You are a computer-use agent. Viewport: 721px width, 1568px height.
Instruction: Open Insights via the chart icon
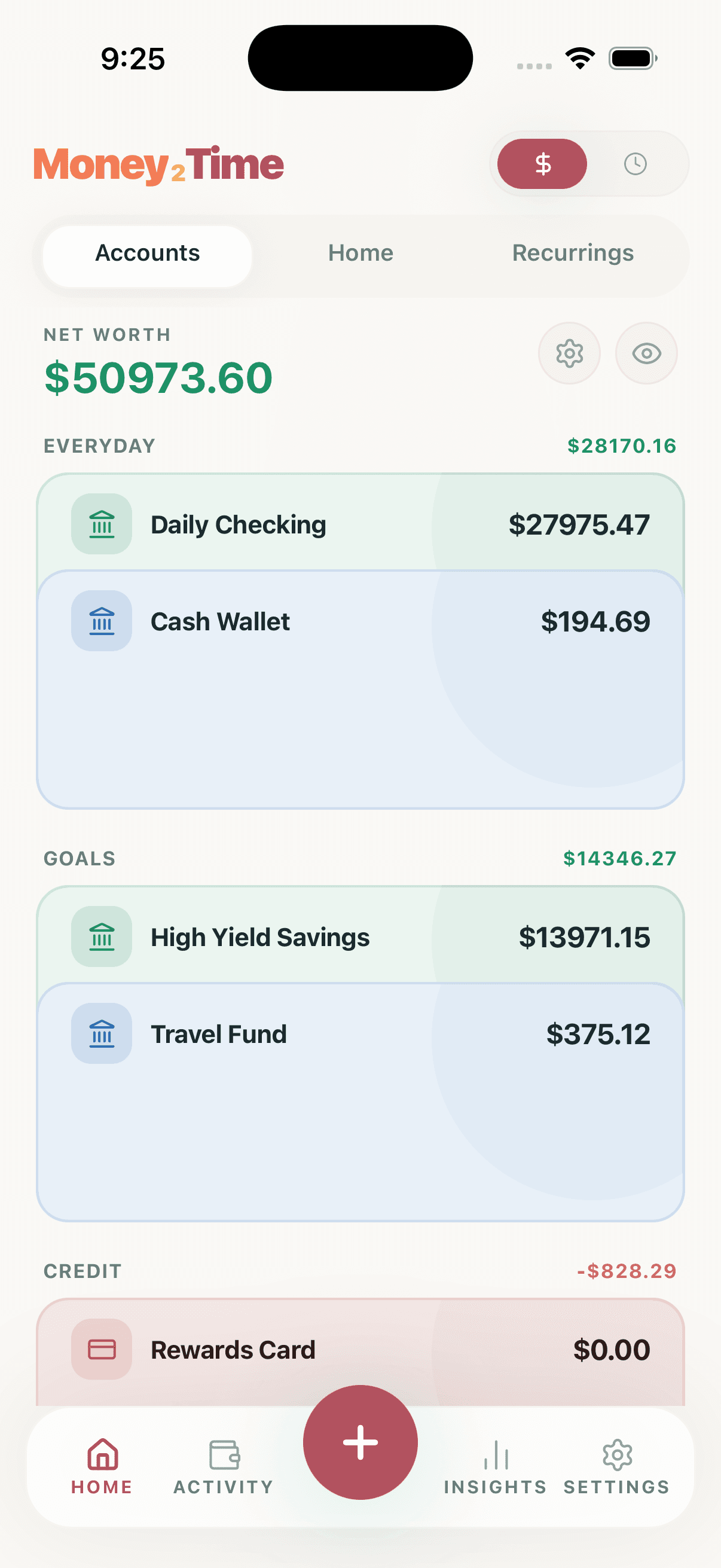tap(495, 1458)
